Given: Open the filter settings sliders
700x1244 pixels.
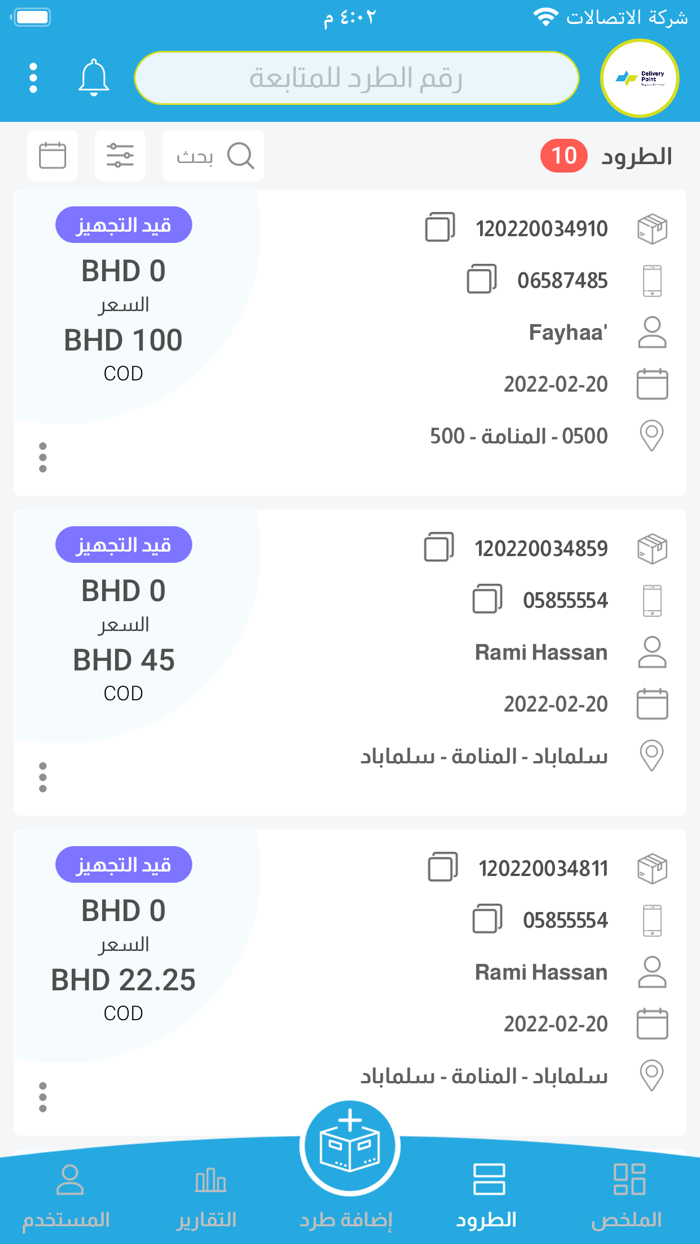Looking at the screenshot, I should (120, 156).
